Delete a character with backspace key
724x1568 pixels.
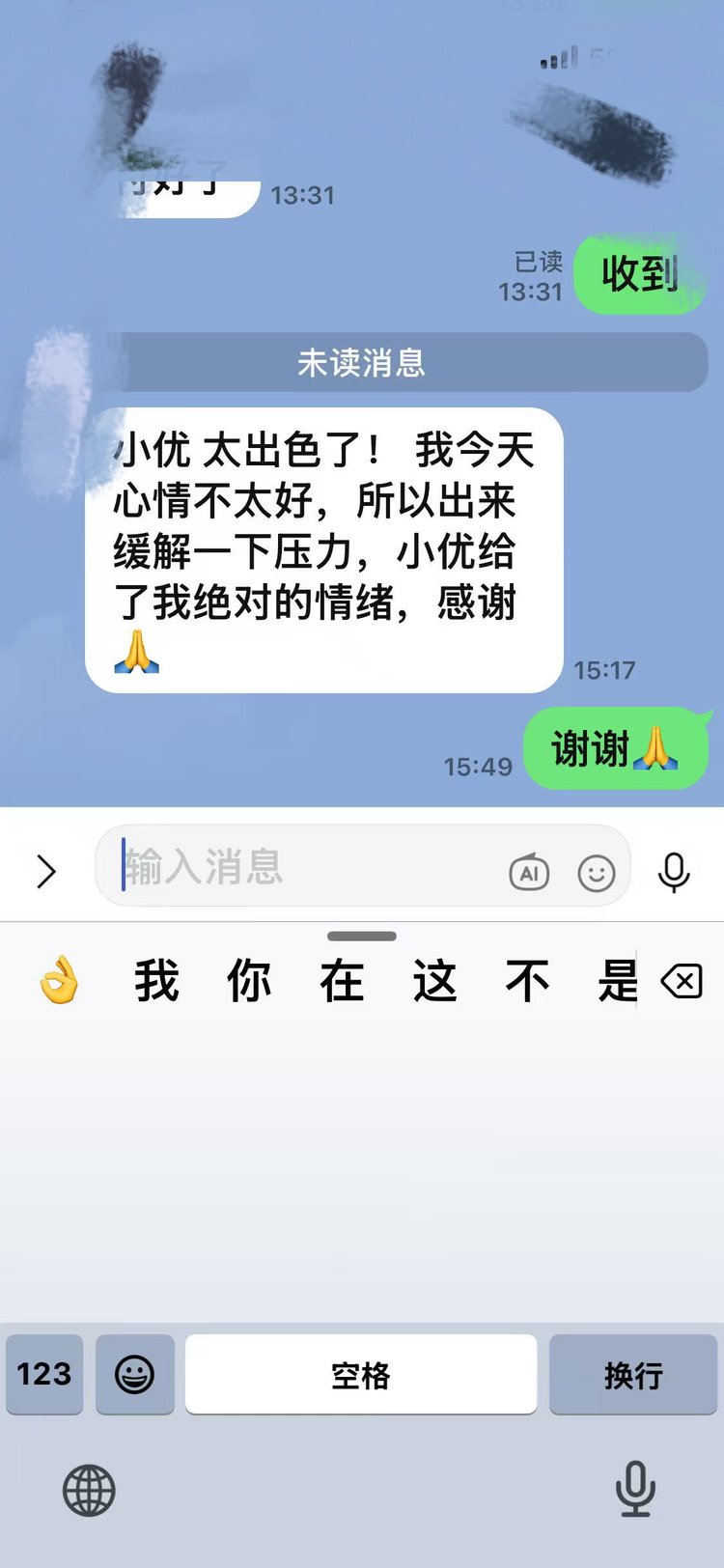(x=682, y=983)
